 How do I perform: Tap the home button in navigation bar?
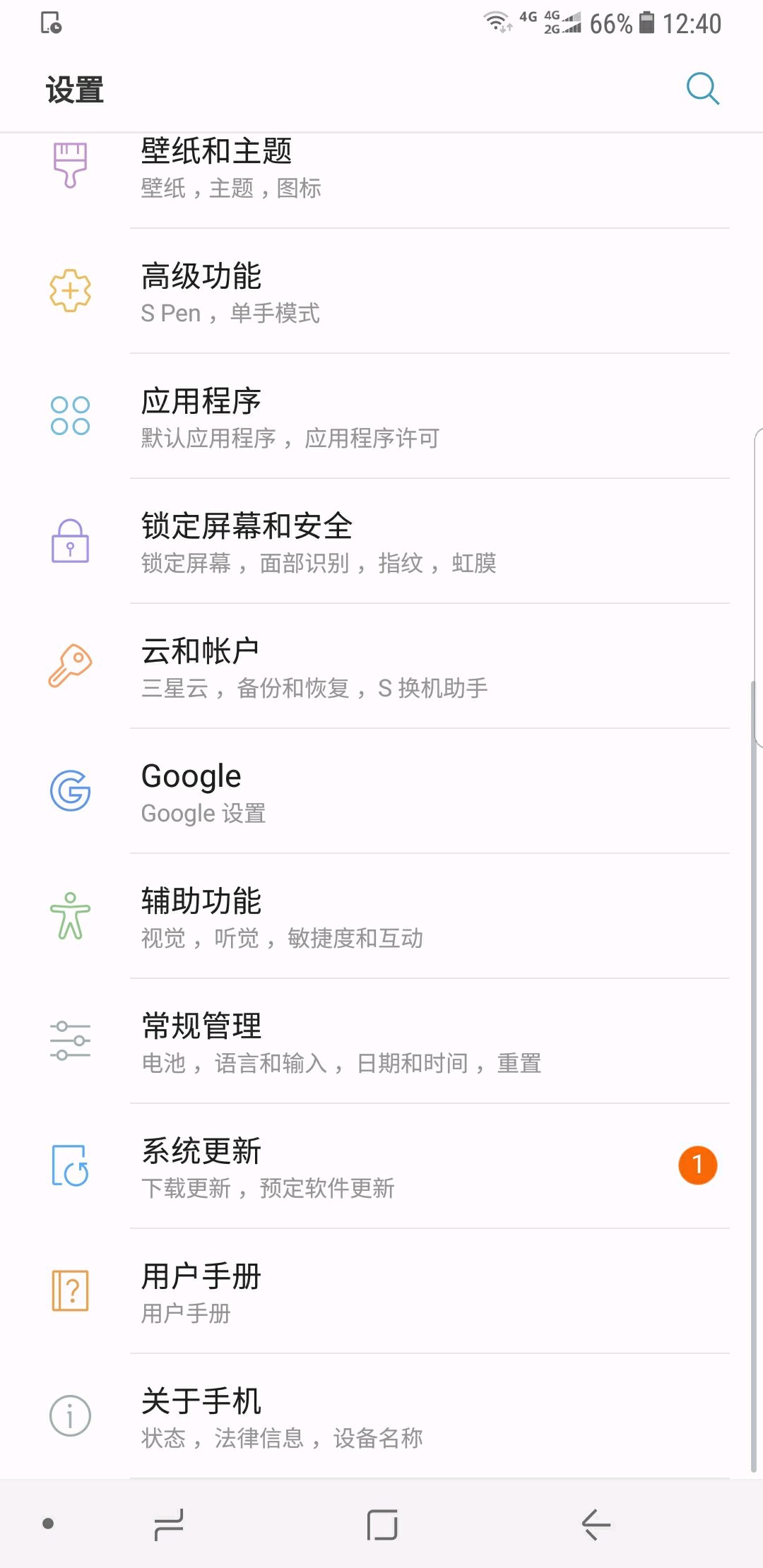tap(381, 1524)
